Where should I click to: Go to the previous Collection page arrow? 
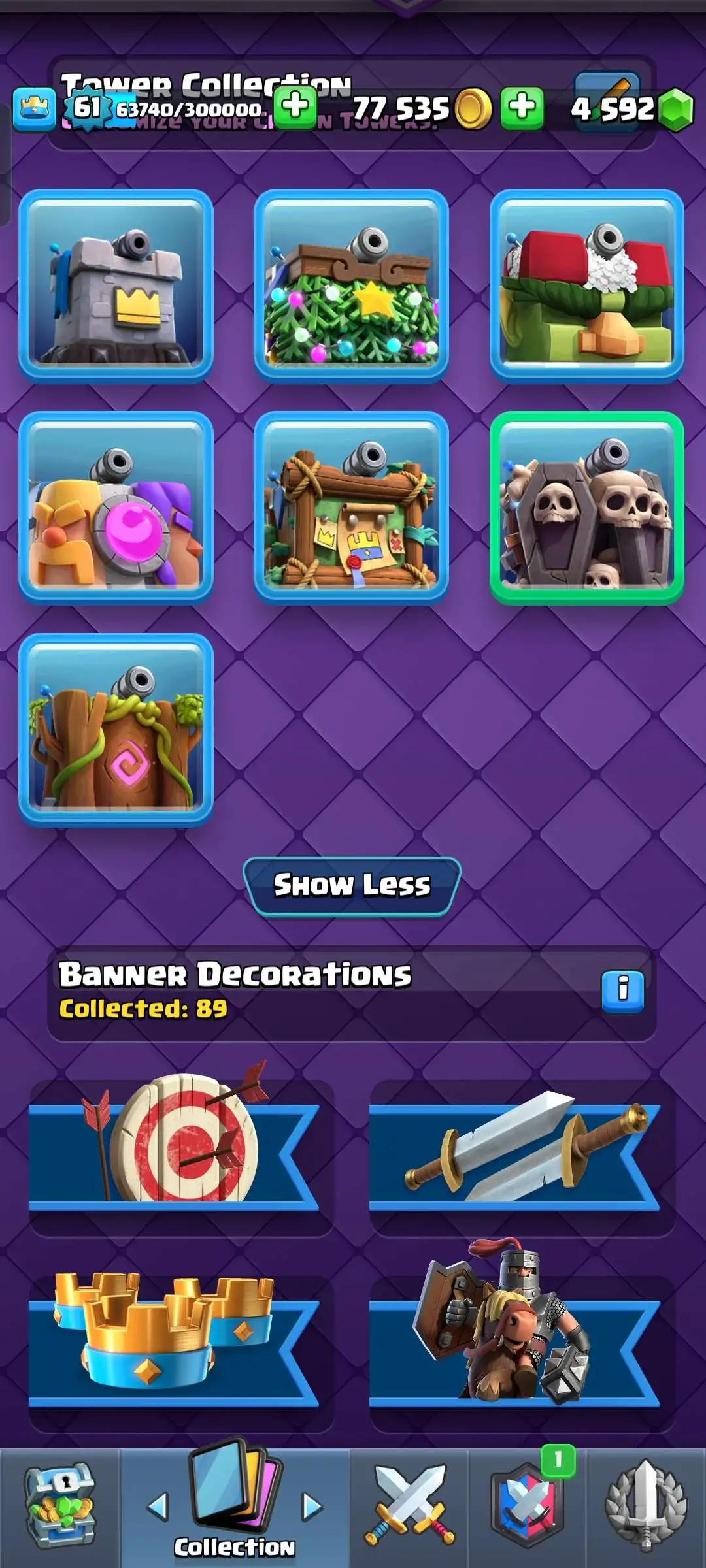point(158,1506)
